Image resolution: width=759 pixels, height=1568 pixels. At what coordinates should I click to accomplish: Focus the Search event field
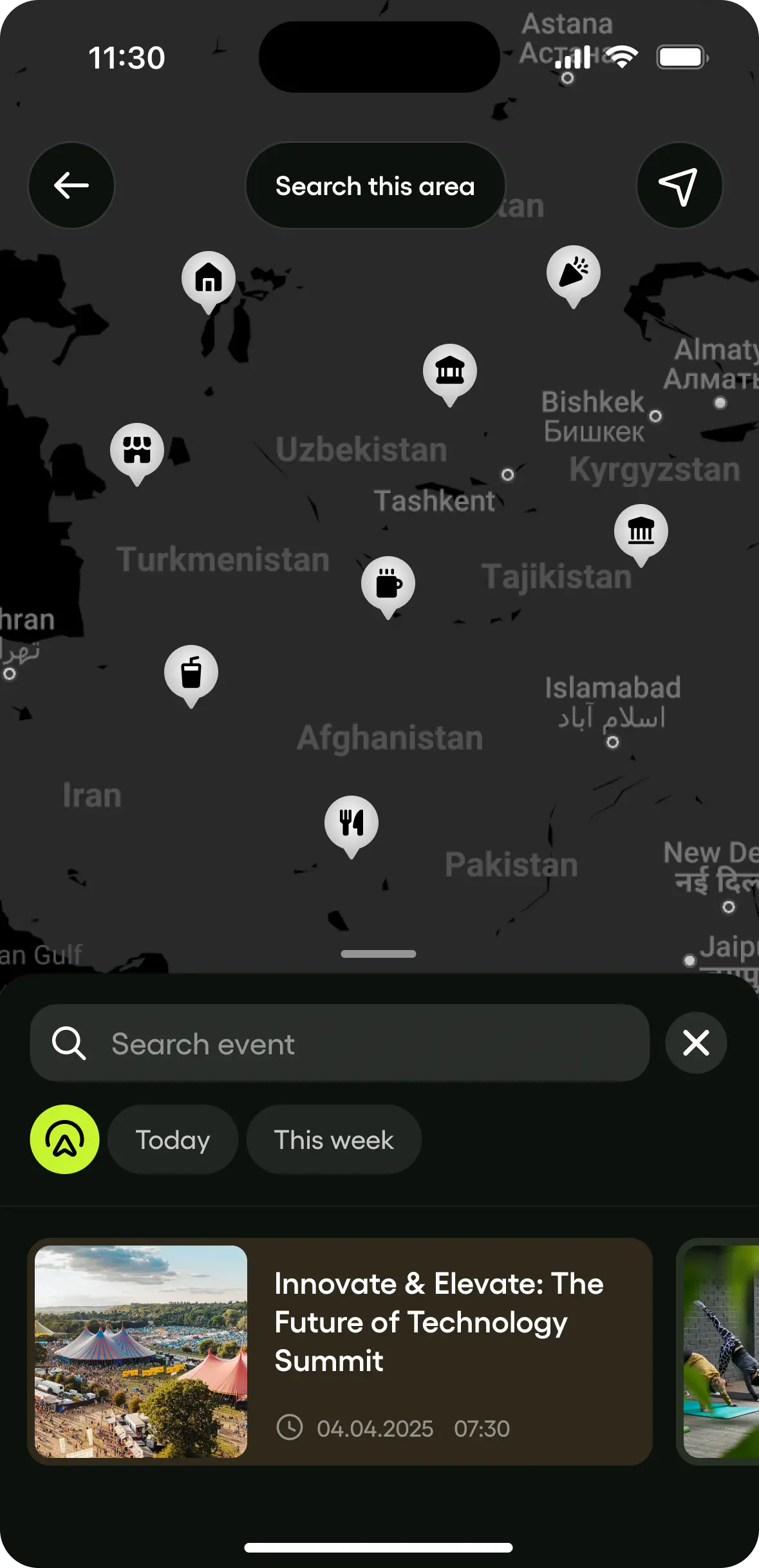pos(339,1043)
